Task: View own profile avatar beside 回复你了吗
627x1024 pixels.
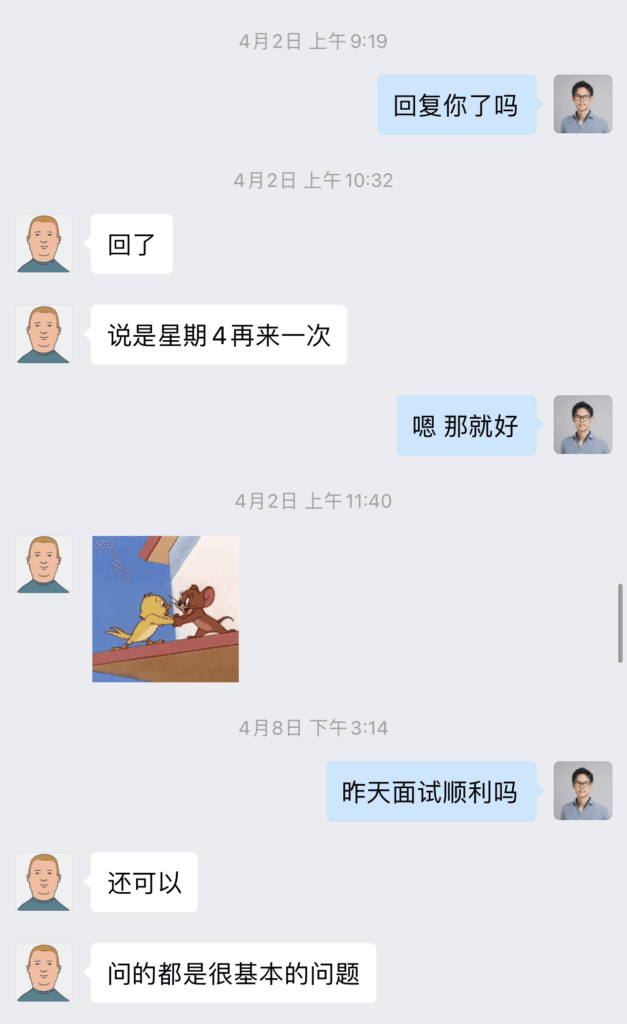Action: click(x=583, y=104)
